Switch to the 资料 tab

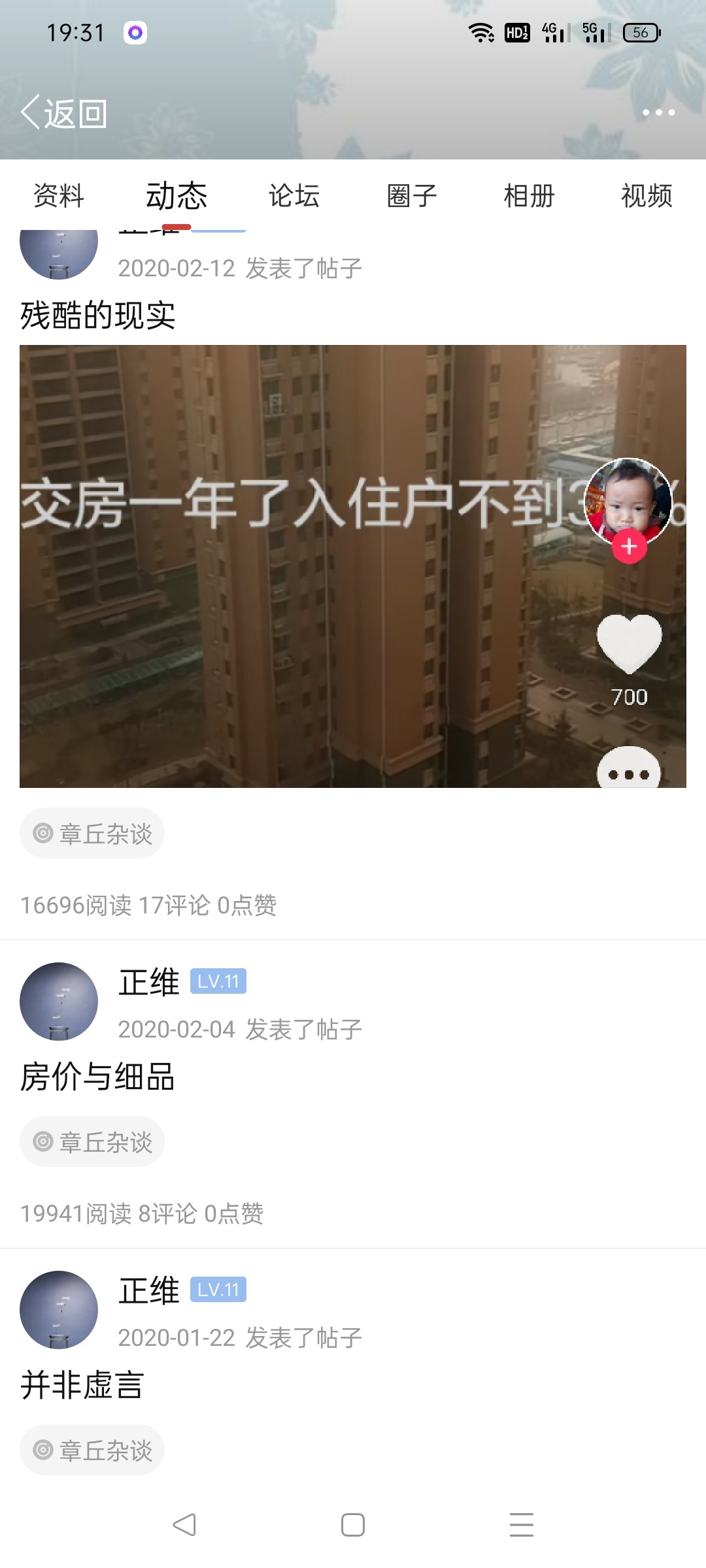pos(59,195)
